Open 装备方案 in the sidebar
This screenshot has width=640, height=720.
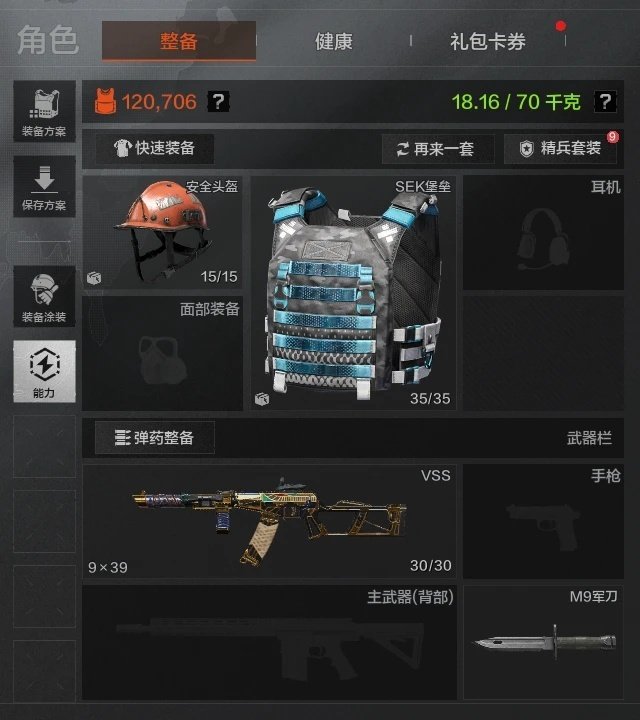[x=44, y=111]
